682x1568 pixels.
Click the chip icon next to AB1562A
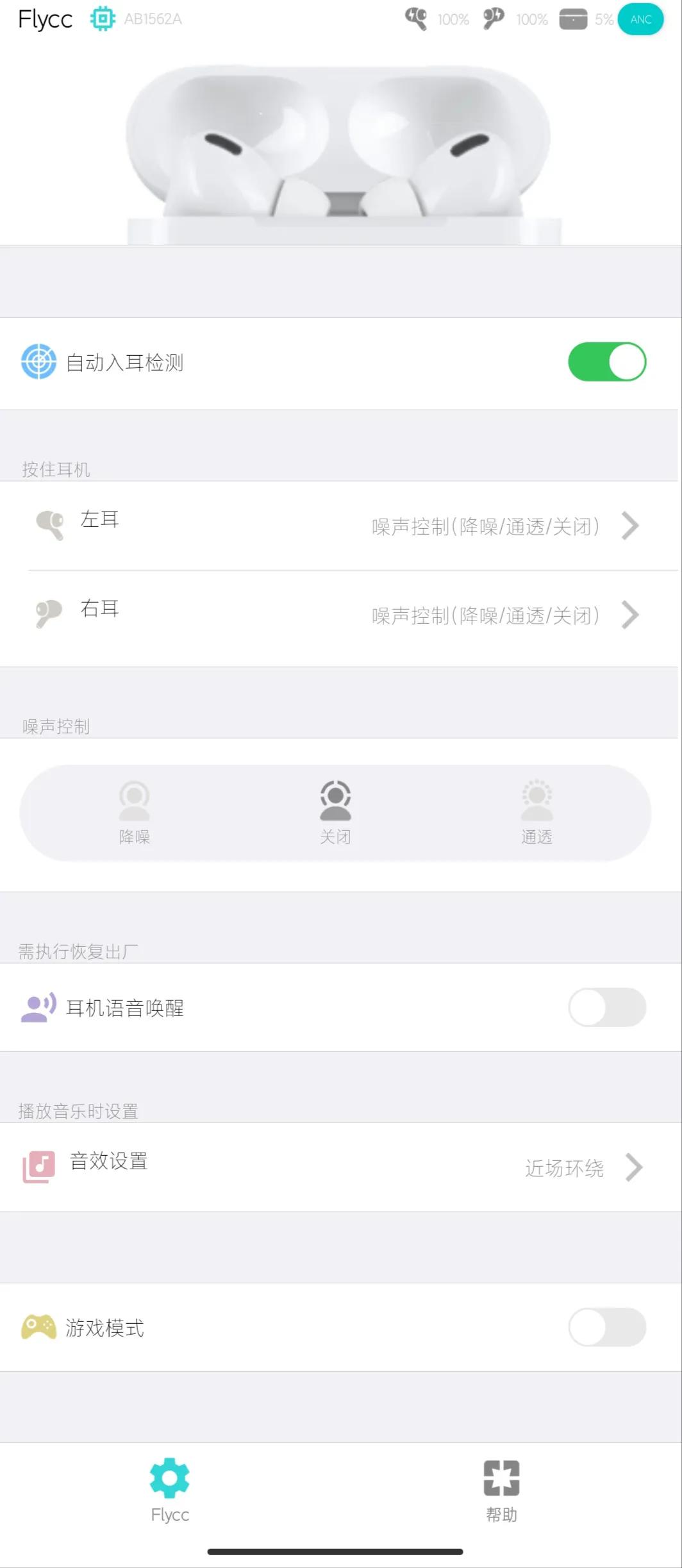pos(103,18)
